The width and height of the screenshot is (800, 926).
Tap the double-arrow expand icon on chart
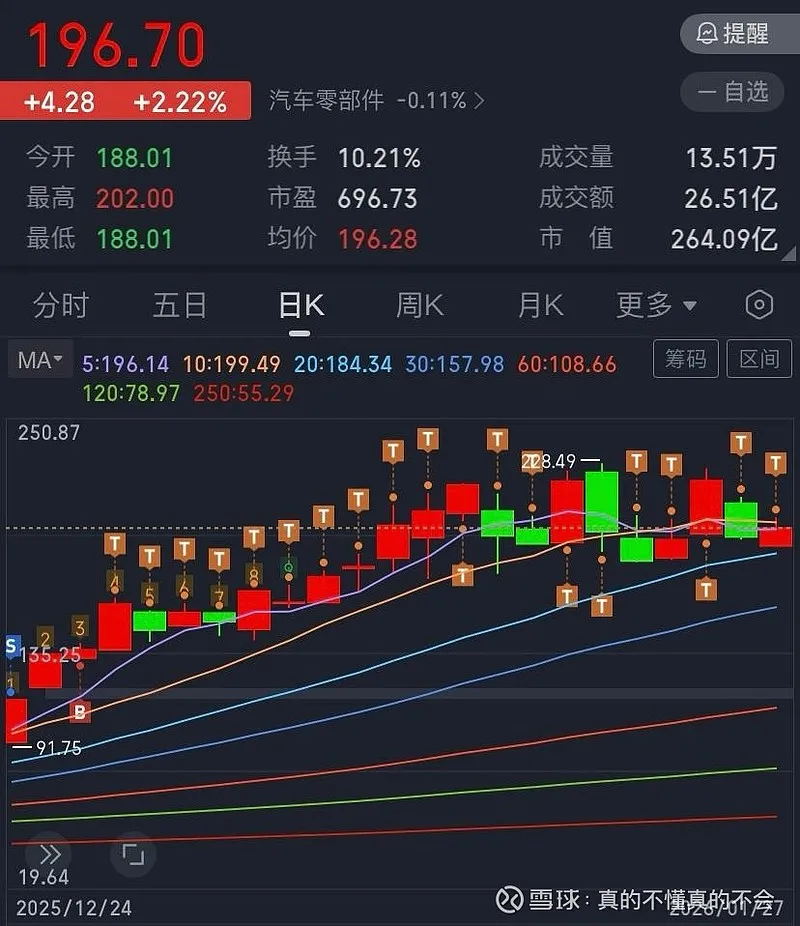[x=50, y=854]
